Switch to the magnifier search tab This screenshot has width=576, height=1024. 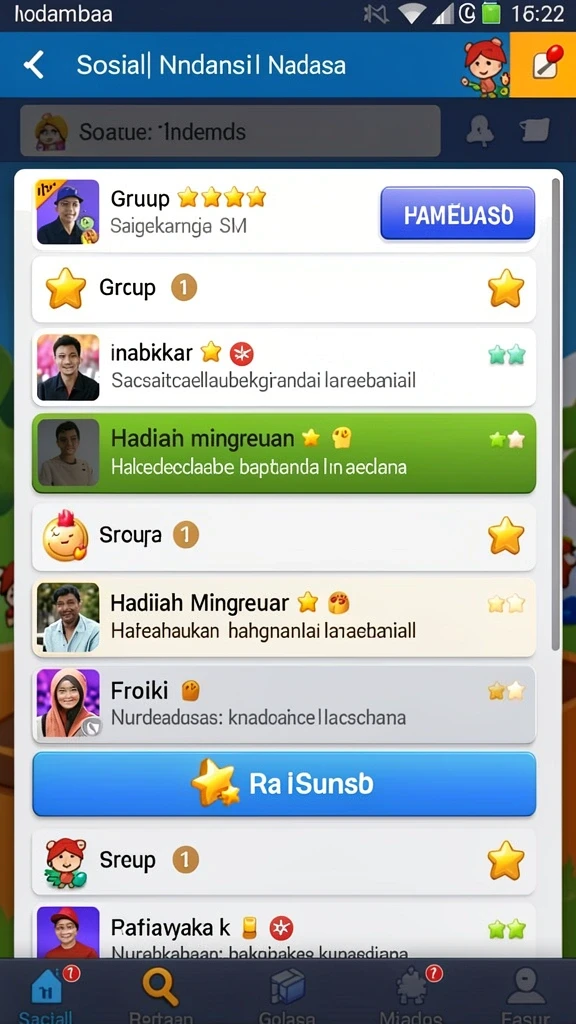point(161,993)
